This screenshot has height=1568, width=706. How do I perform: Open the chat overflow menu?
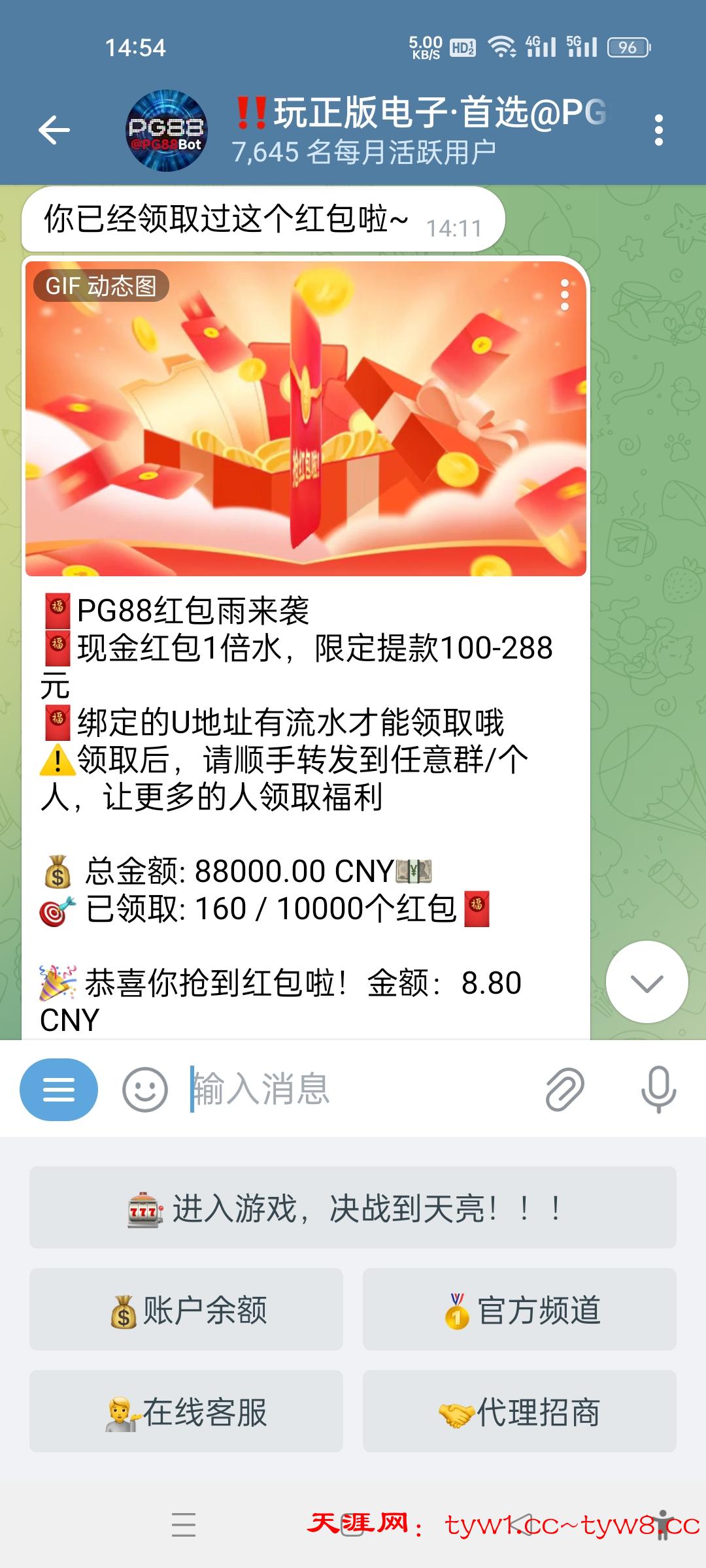[x=658, y=130]
